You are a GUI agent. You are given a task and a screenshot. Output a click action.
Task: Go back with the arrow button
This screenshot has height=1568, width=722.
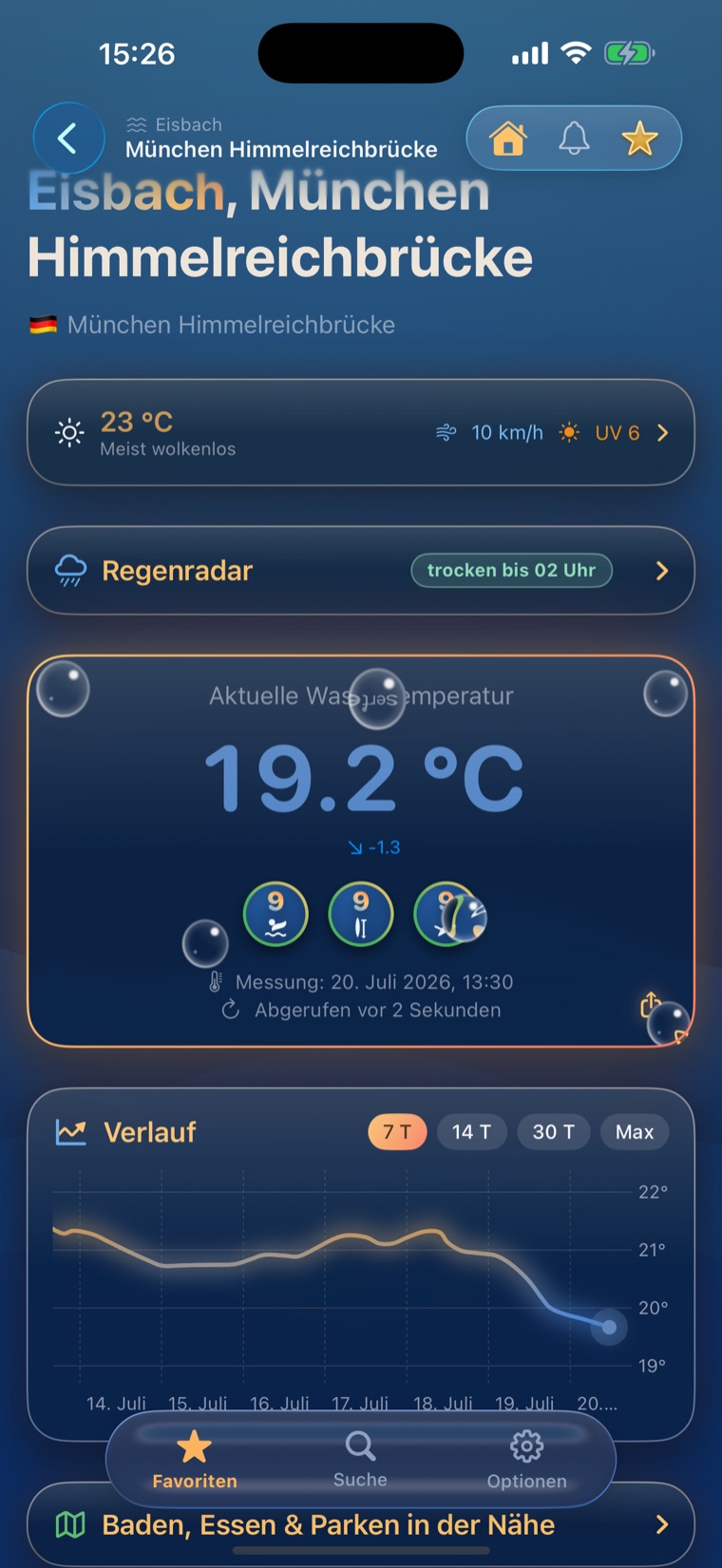point(68,139)
